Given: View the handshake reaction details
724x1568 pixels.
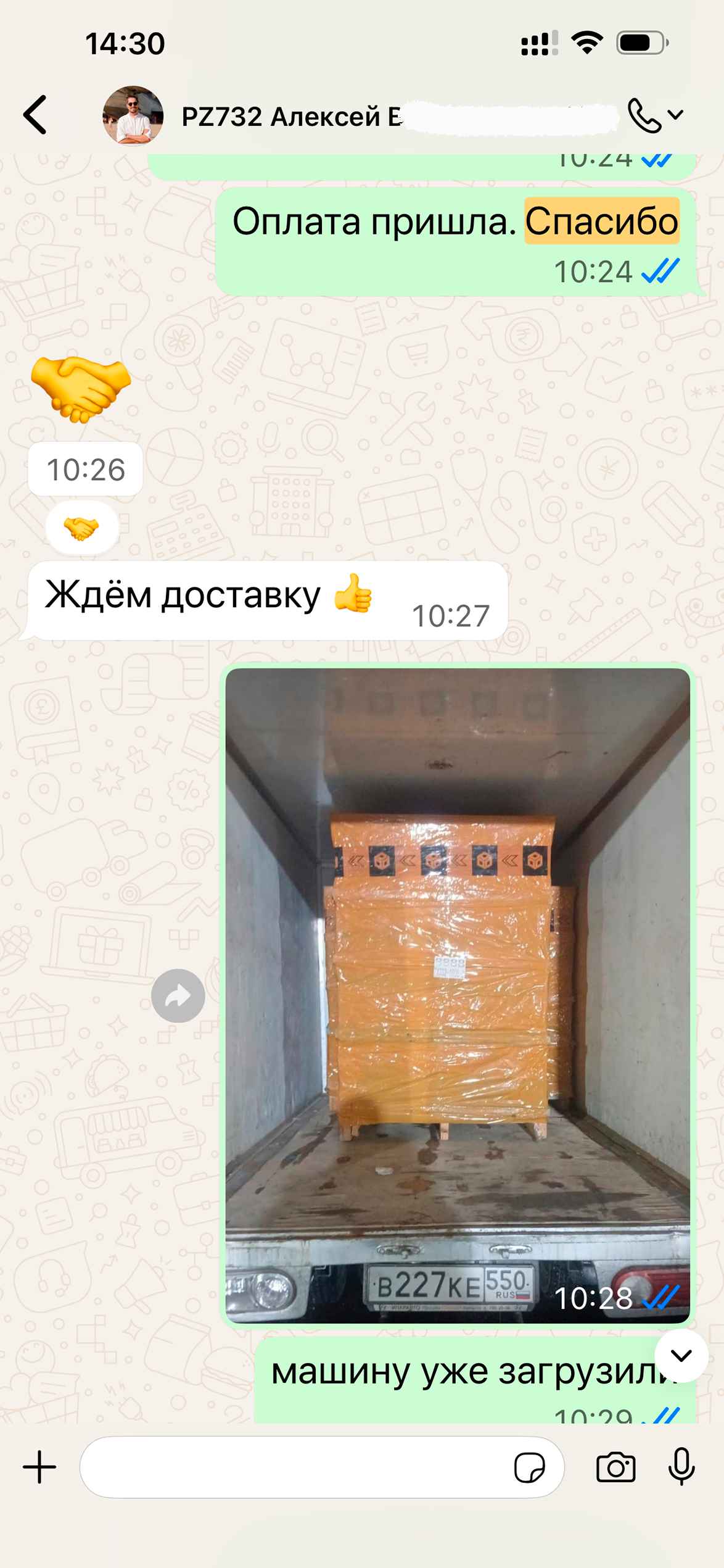Looking at the screenshot, I should (81, 528).
